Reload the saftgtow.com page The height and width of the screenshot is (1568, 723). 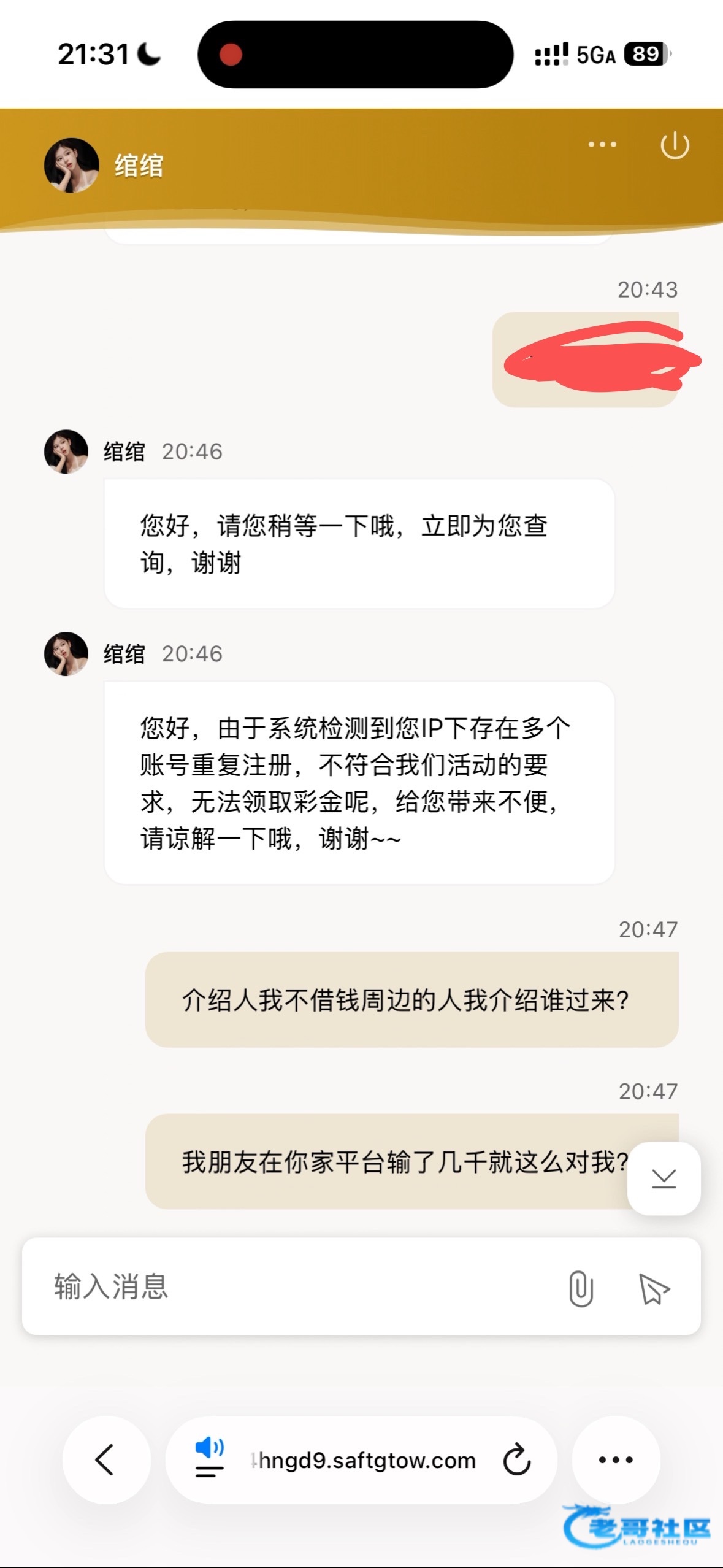coord(516,1459)
